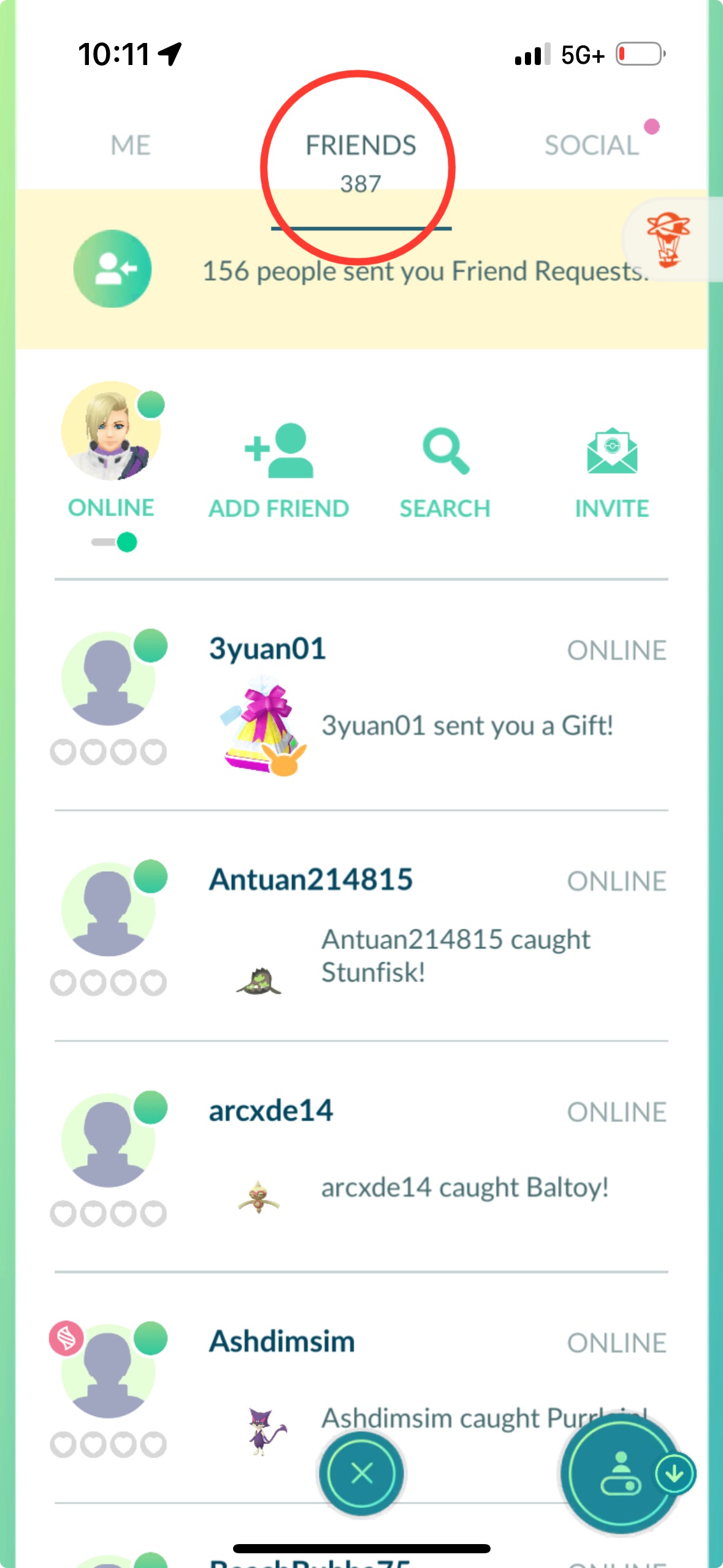Select the FRIENDS tab
The image size is (723, 1568).
(361, 161)
